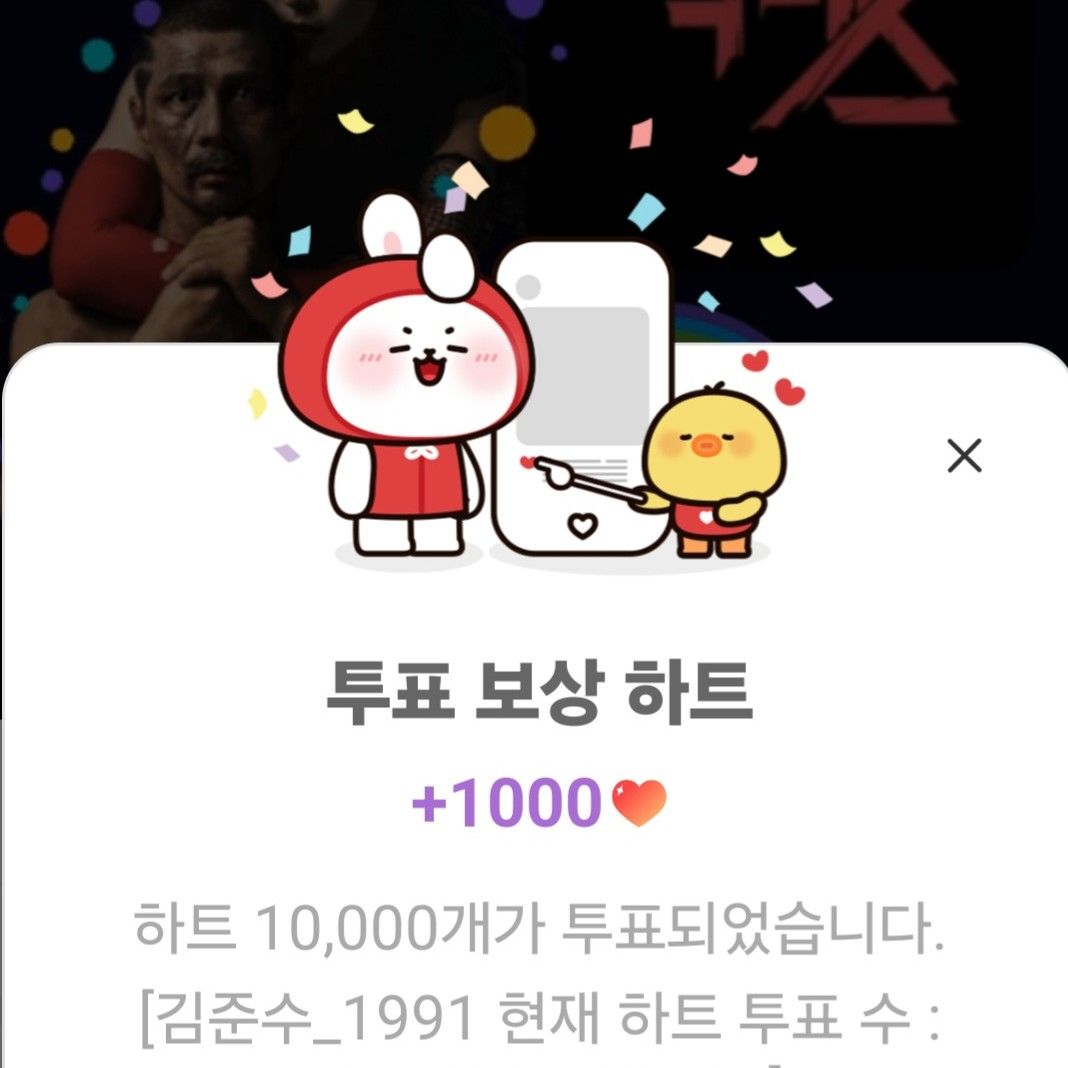Close the vote reward heart popup
The width and height of the screenshot is (1068, 1068).
(964, 456)
